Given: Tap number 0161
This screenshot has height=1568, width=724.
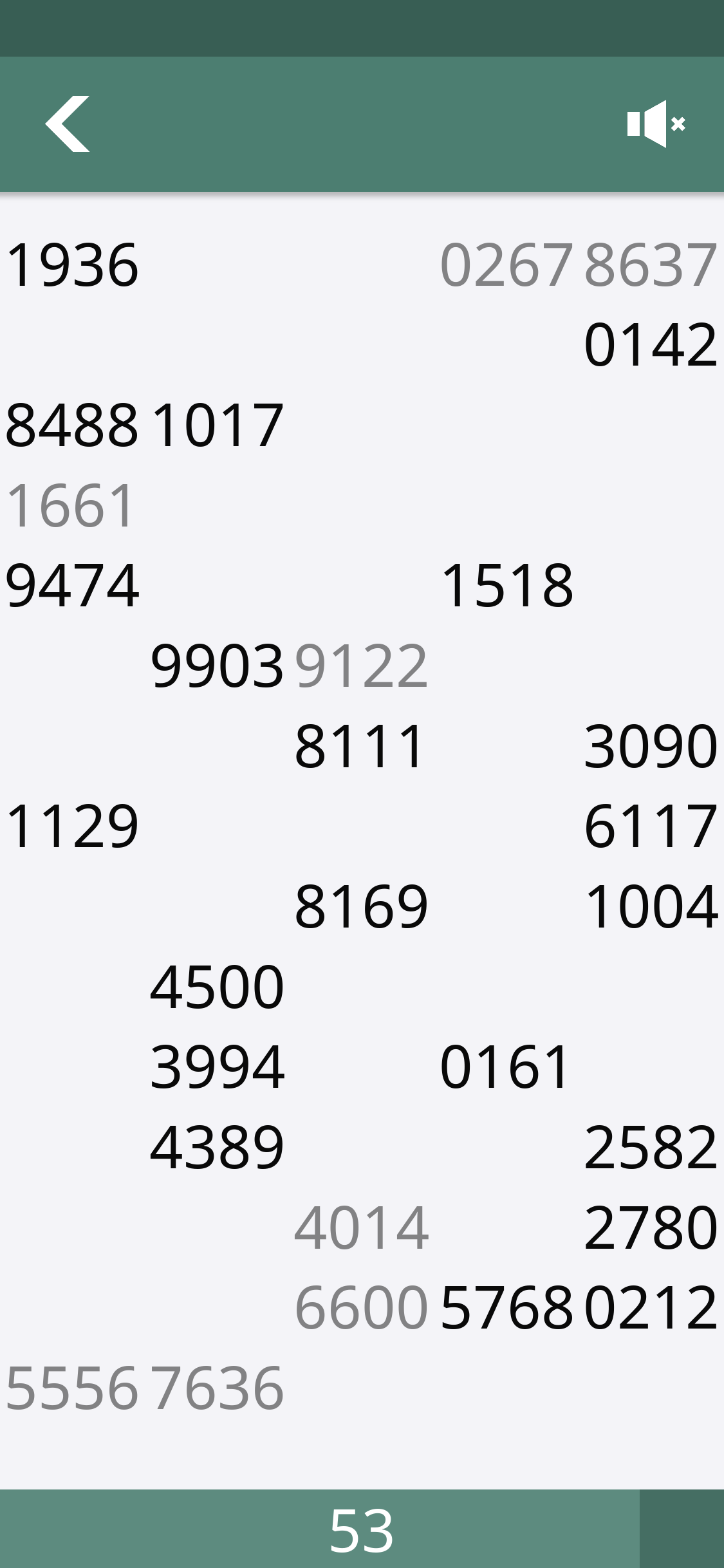Looking at the screenshot, I should [x=505, y=1067].
